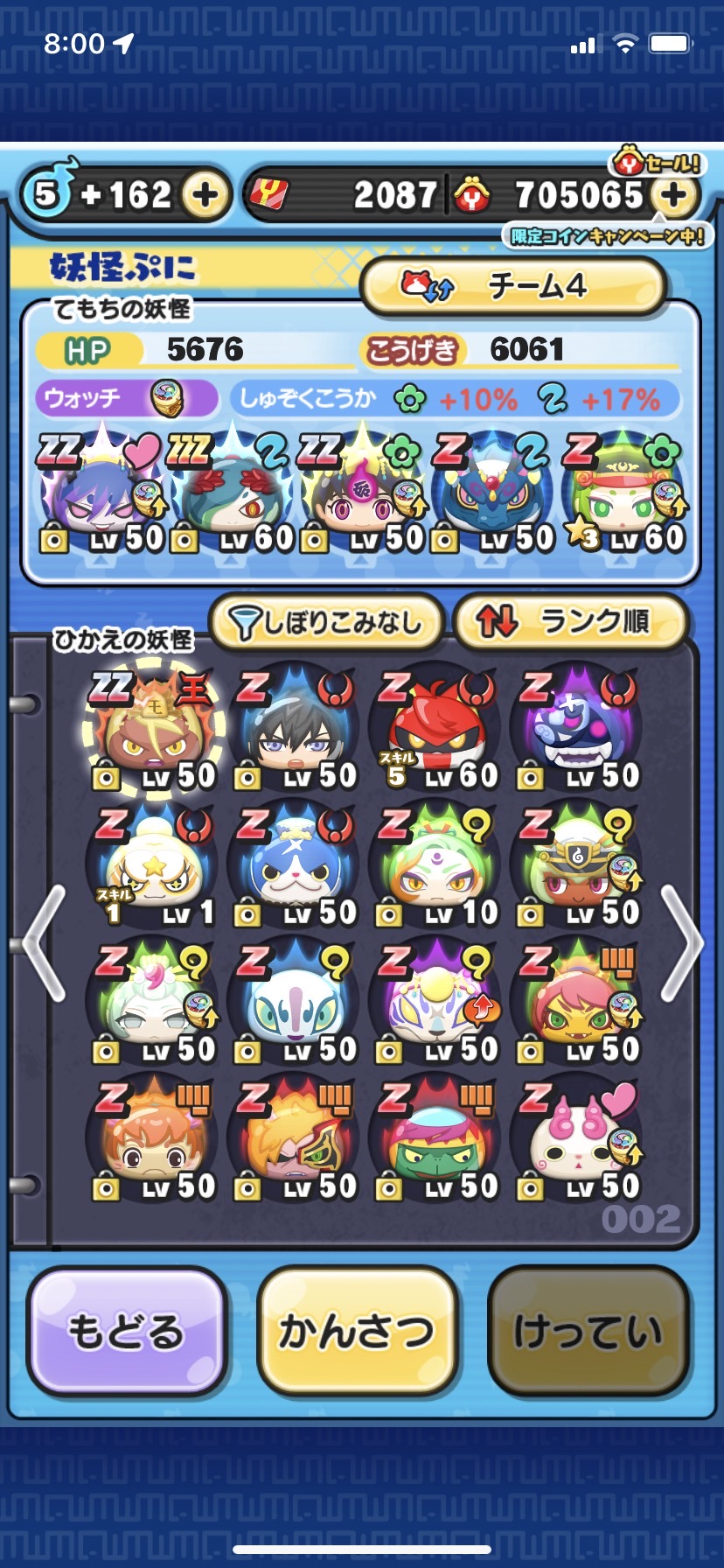Open the しぼりこみなし filter

click(326, 622)
